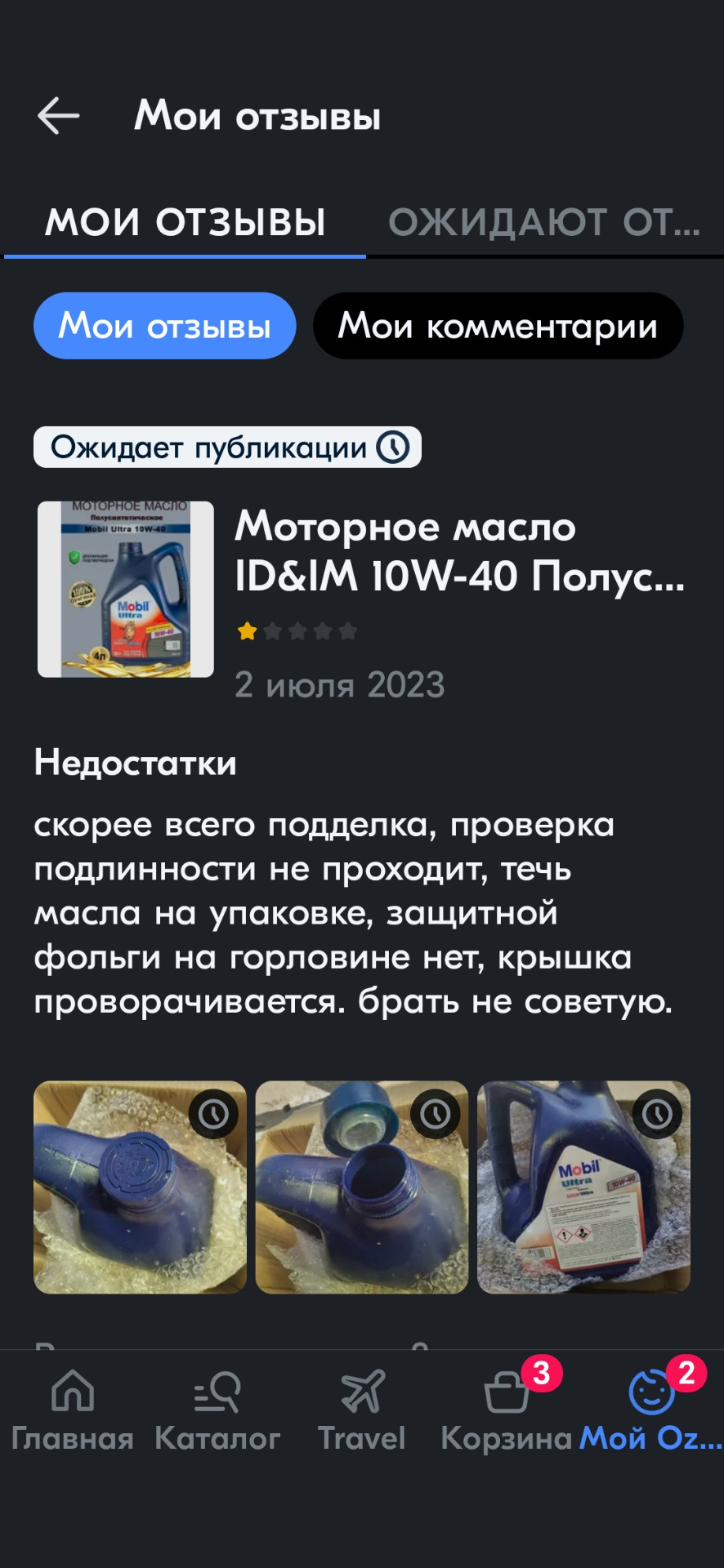This screenshot has height=1568, width=724.
Task: Open the Моторное масло ID&IM product image
Action: (126, 589)
